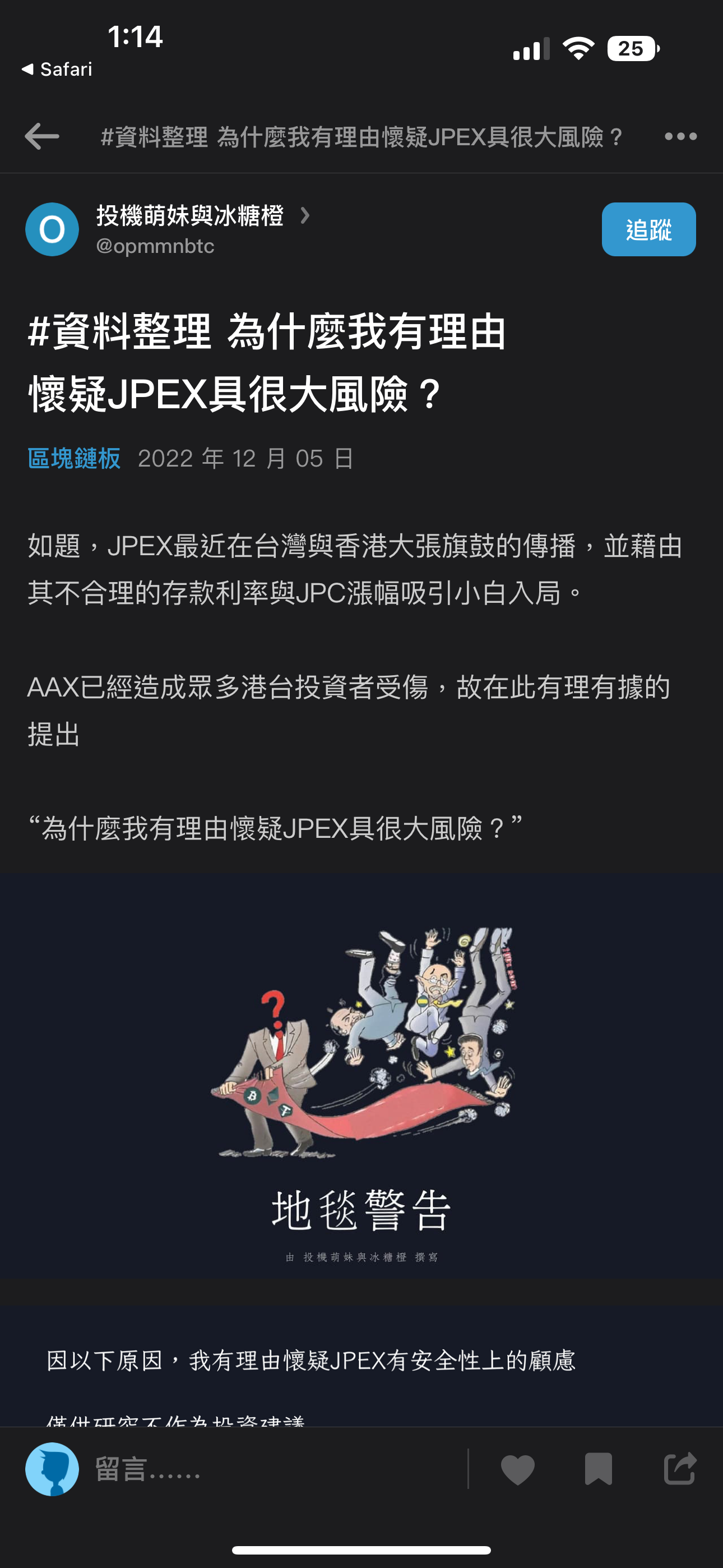The image size is (723, 1568).
Task: Toggle follow via the 追蹤 button
Action: pyautogui.click(x=649, y=229)
